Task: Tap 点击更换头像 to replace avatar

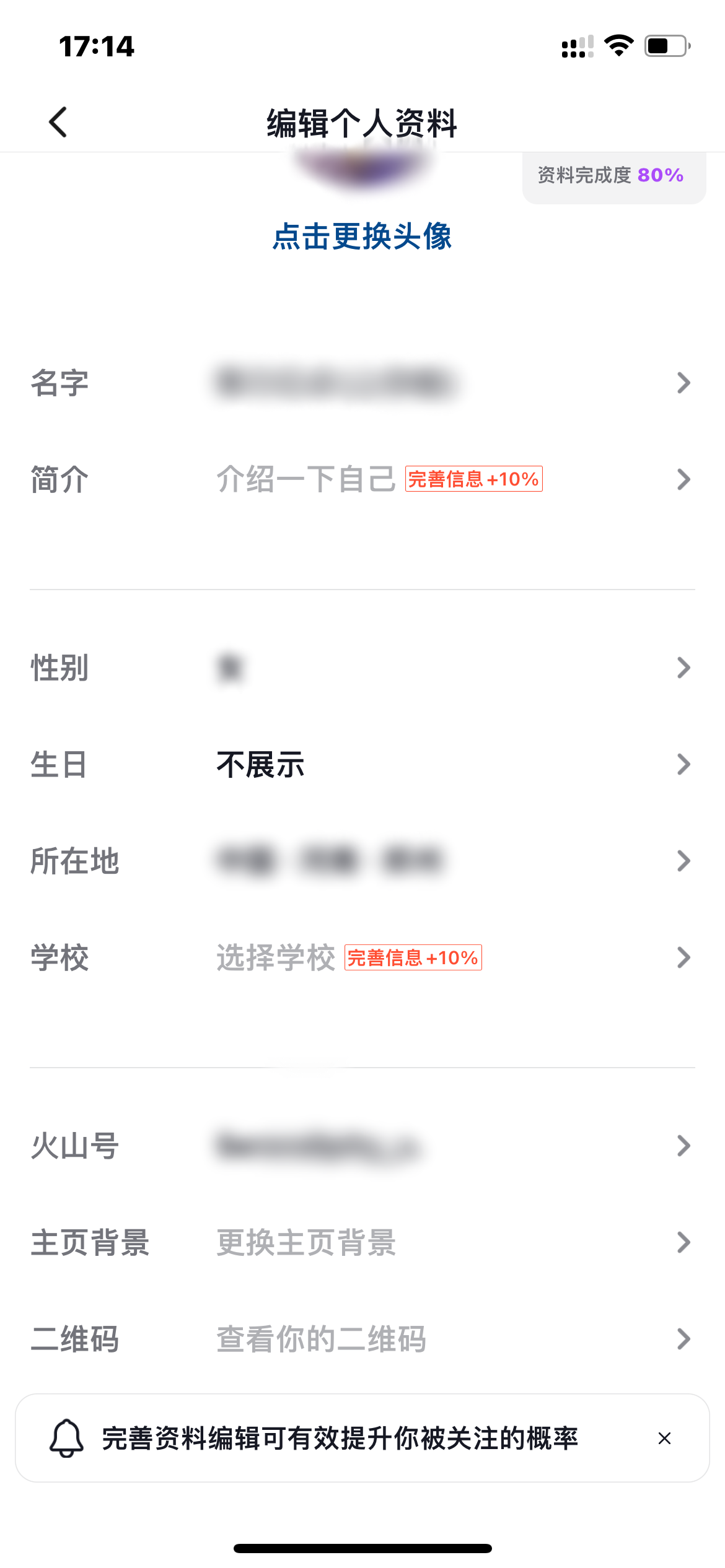Action: [362, 237]
